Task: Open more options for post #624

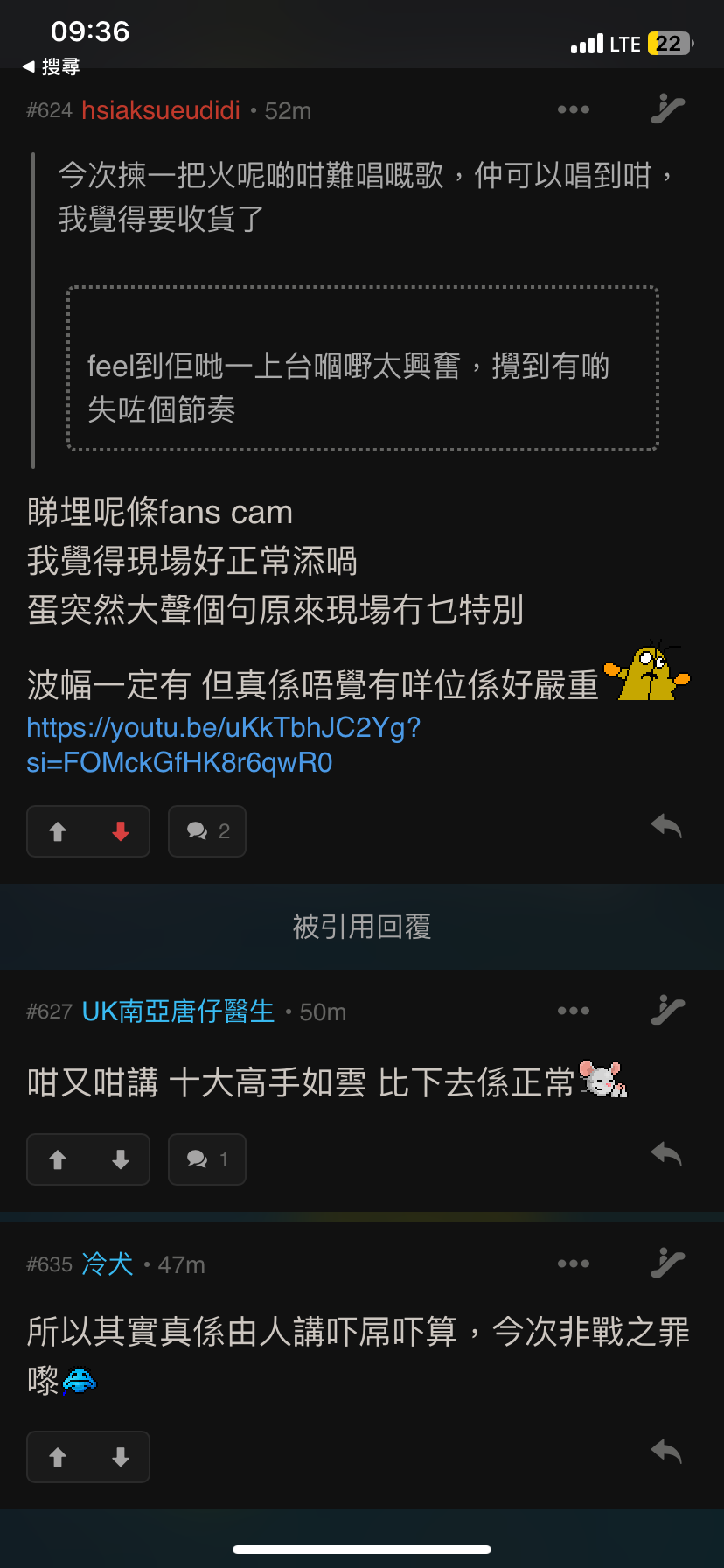Action: pyautogui.click(x=573, y=109)
